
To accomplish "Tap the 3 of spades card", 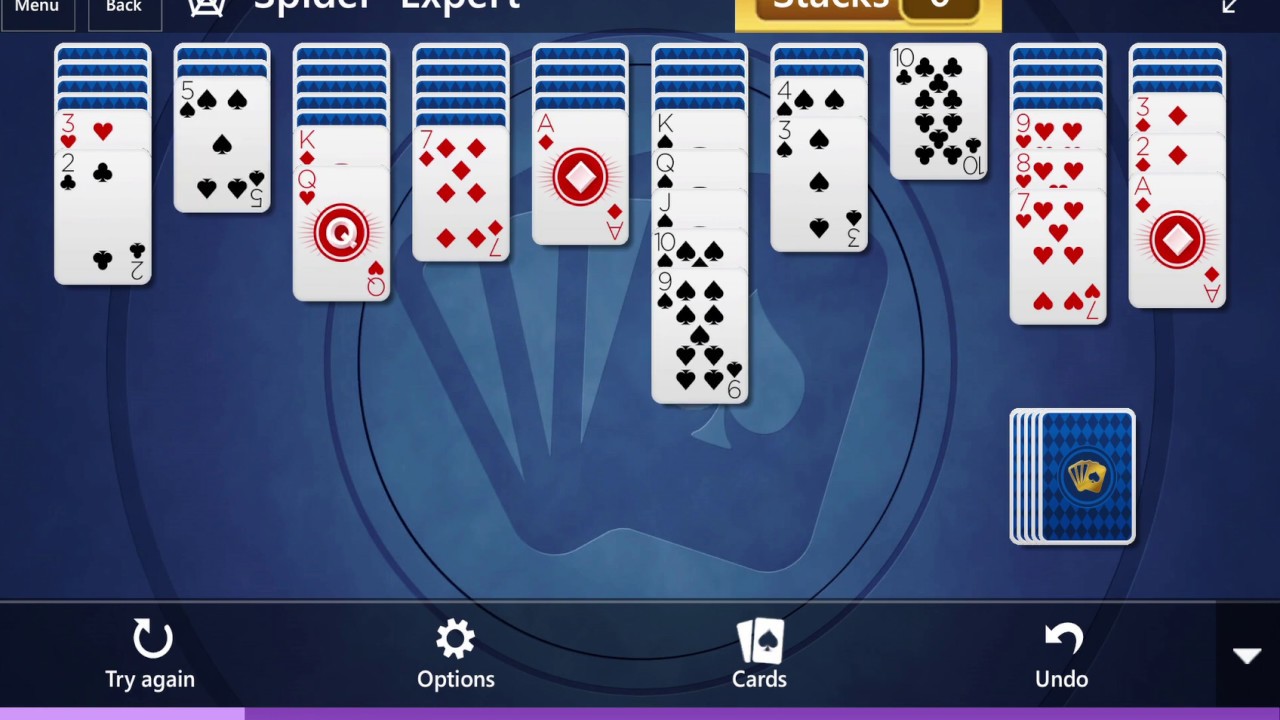I will 819,185.
